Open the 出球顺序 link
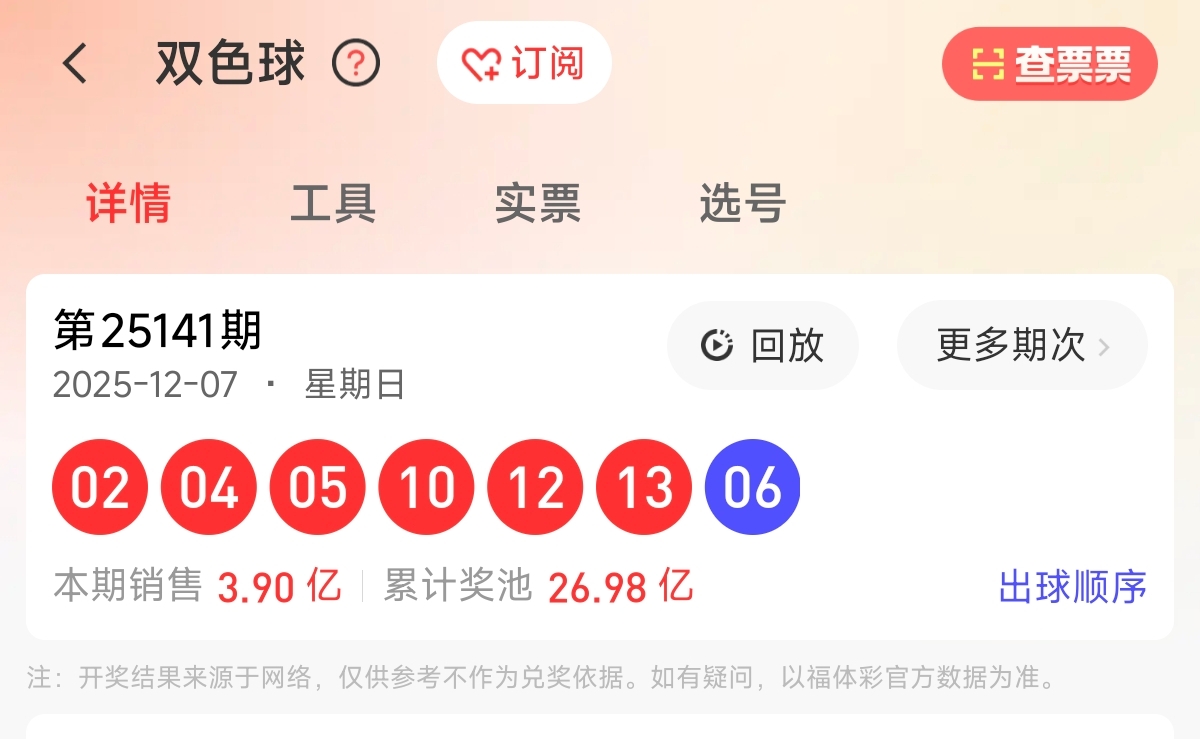The width and height of the screenshot is (1200, 739). (x=1072, y=587)
